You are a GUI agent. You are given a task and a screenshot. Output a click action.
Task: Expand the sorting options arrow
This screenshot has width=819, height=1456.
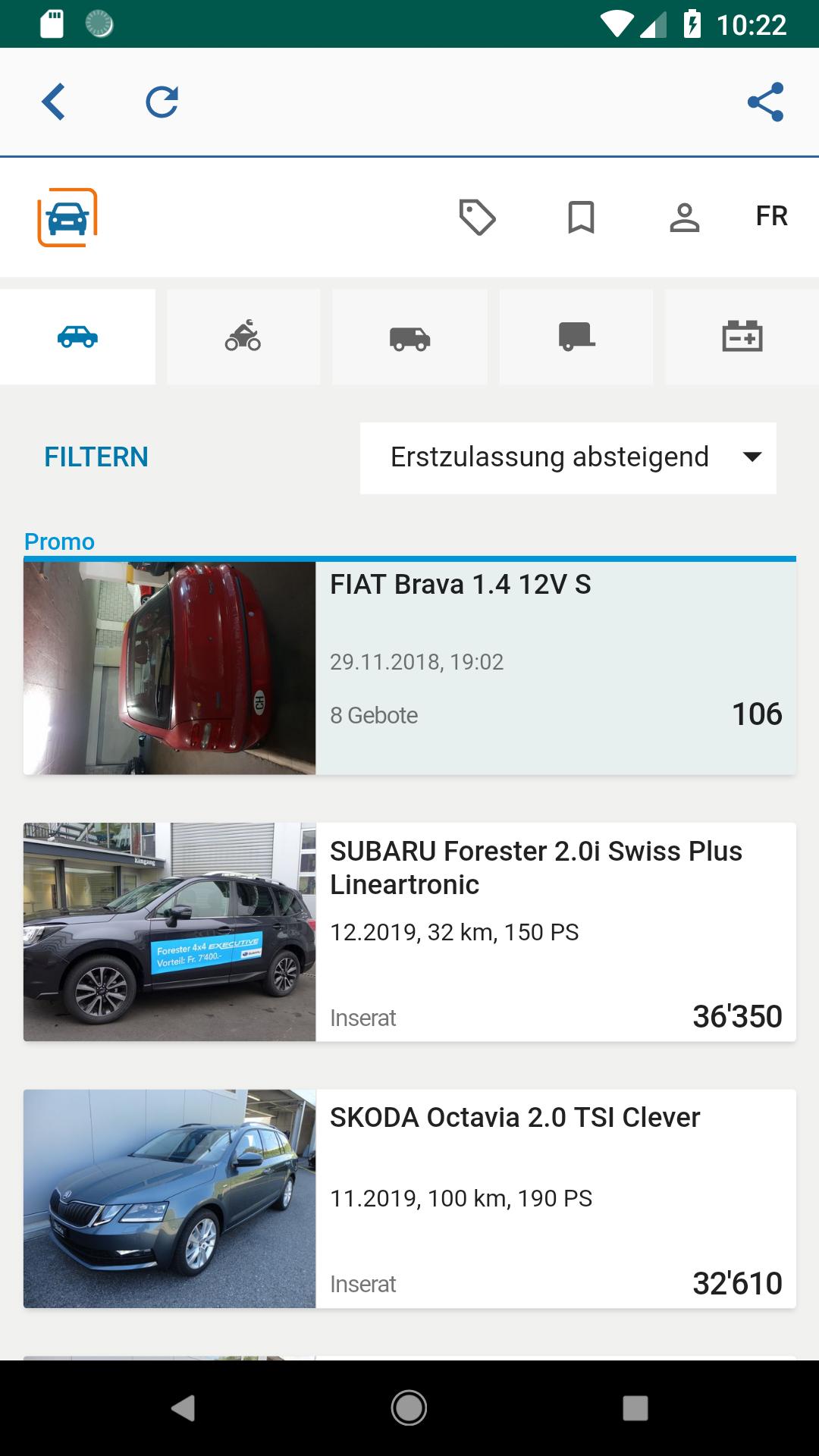(x=752, y=456)
